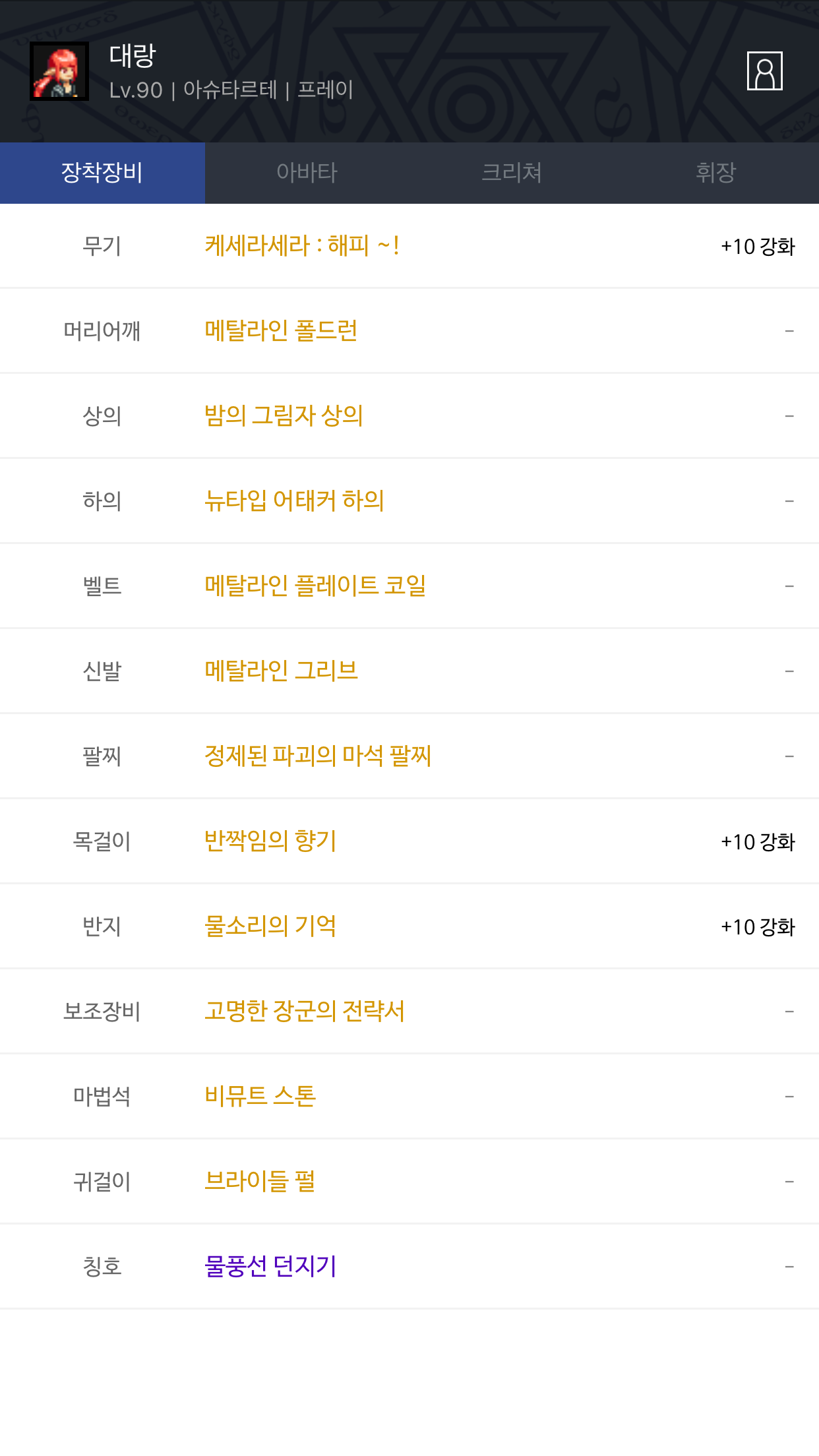The image size is (819, 1456).
Task: Open ring 물소리의 기억
Action: pyautogui.click(x=270, y=926)
